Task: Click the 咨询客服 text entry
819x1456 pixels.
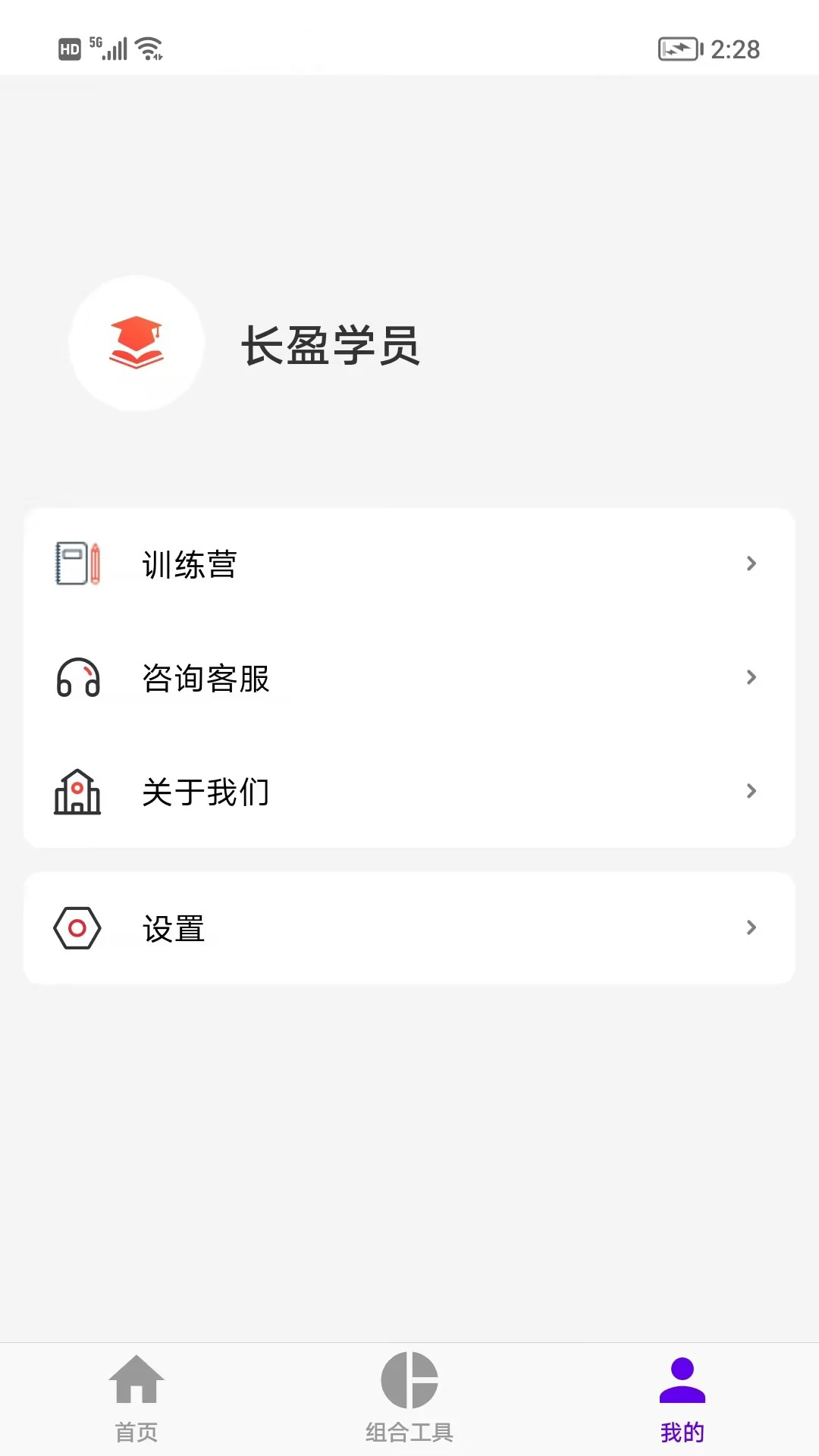Action: [206, 679]
